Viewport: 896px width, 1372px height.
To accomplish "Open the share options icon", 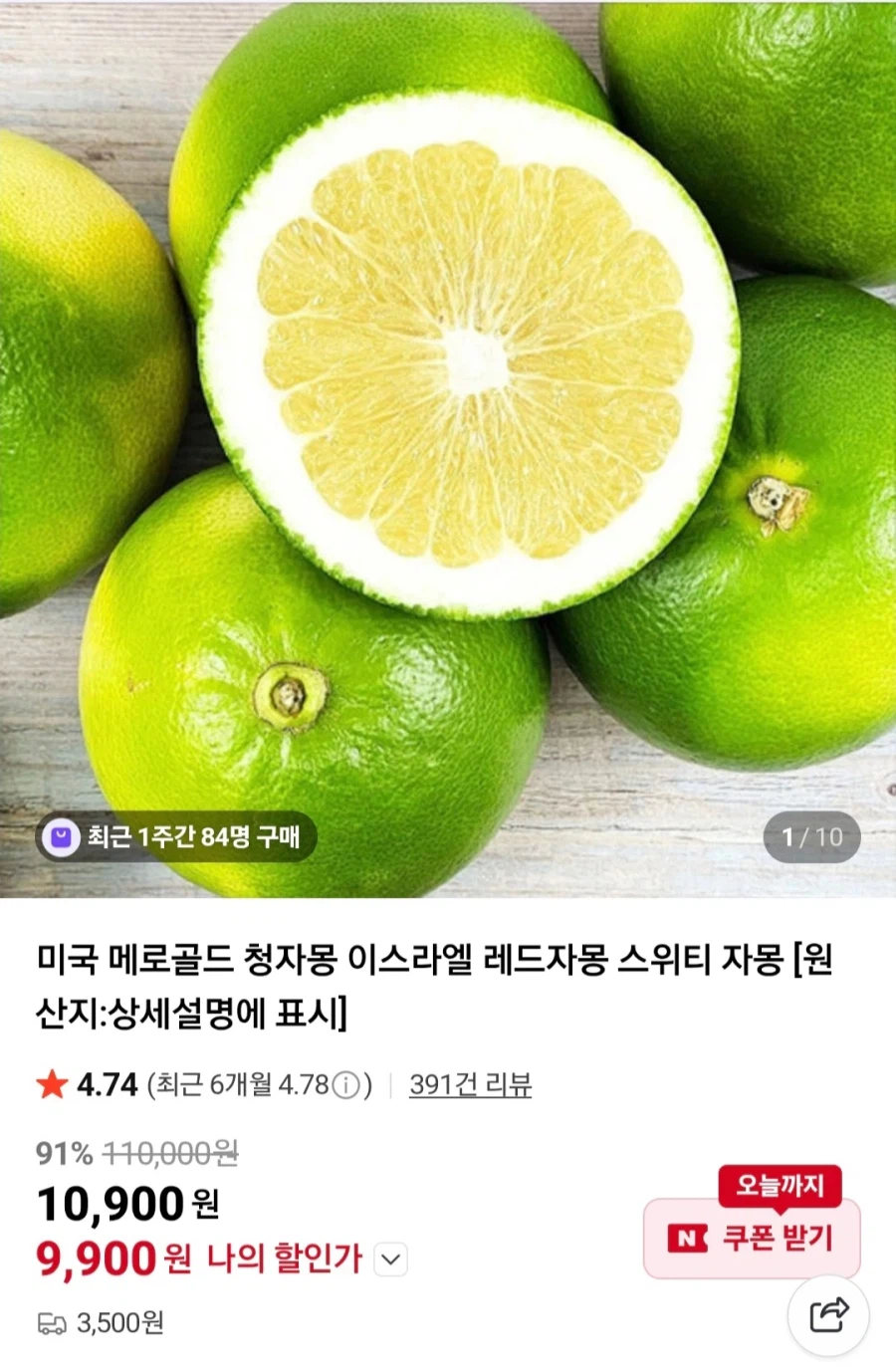I will click(x=827, y=1315).
